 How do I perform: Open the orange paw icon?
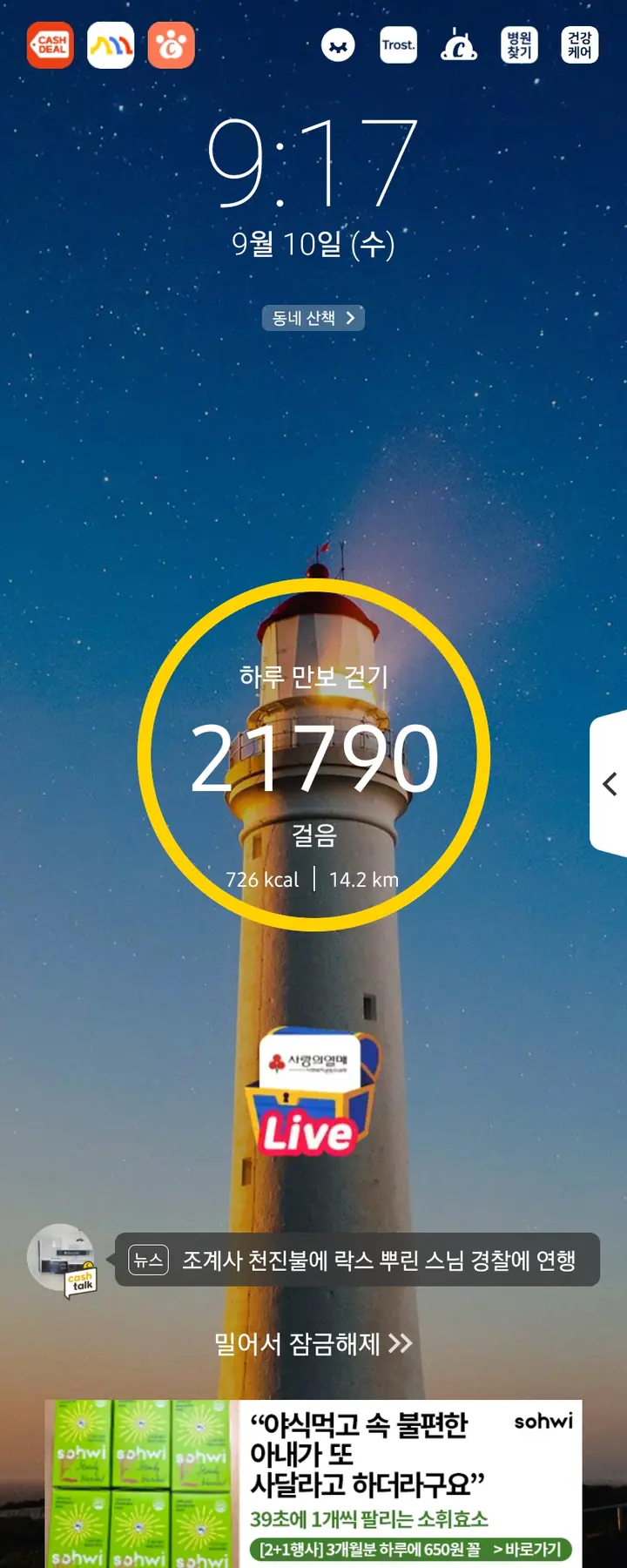click(172, 45)
